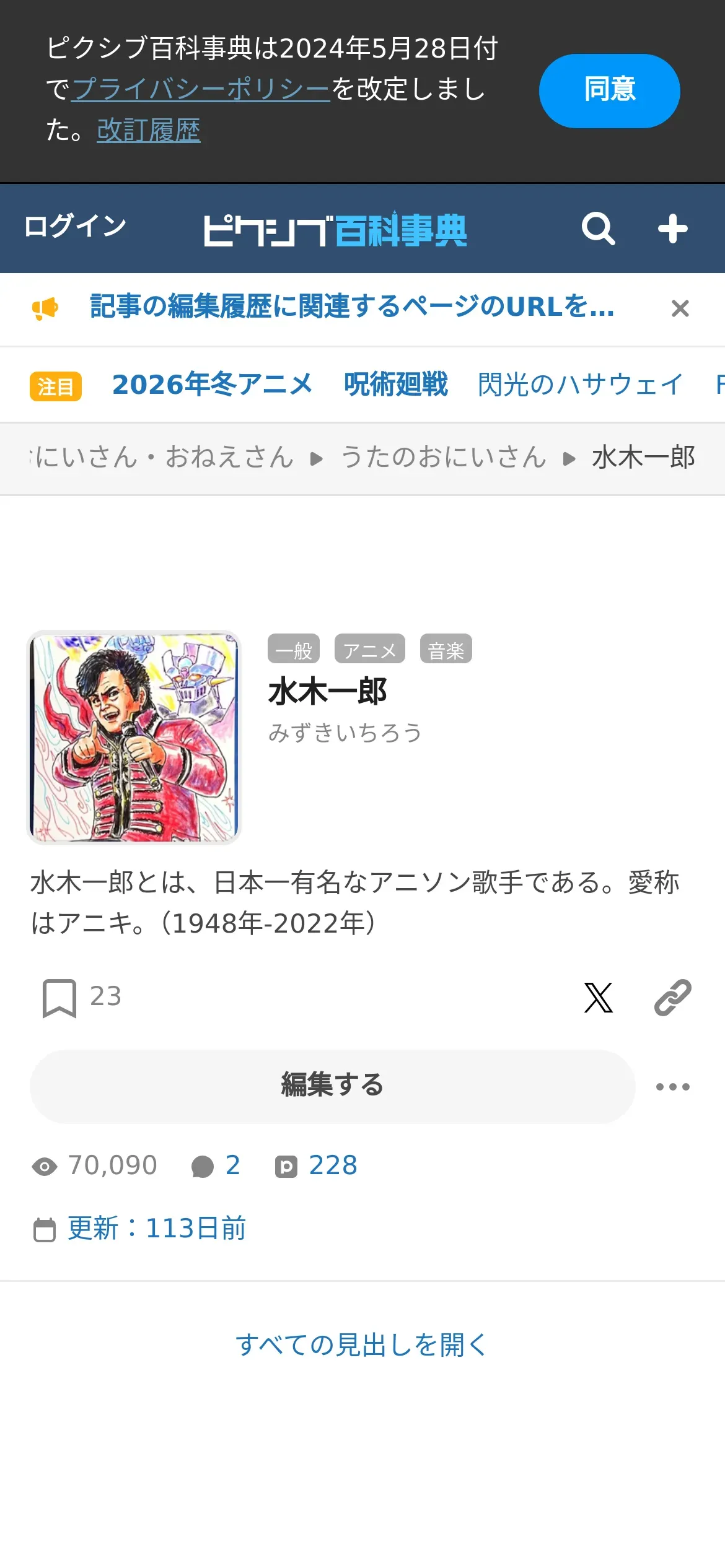
Task: Bookmark the 水木一郎 article
Action: 59,997
